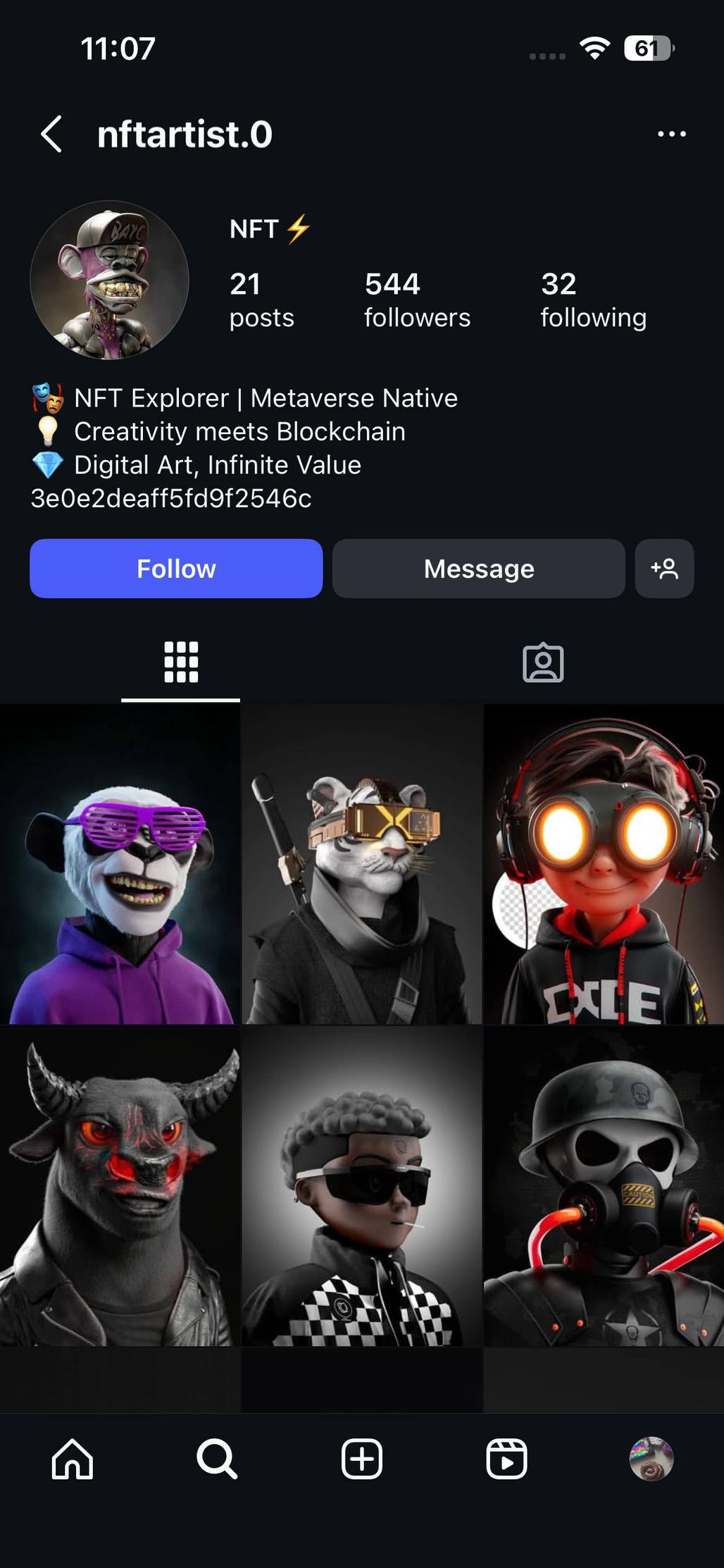Open the white tiger with gold visor post
This screenshot has height=1568, width=724.
coord(362,864)
